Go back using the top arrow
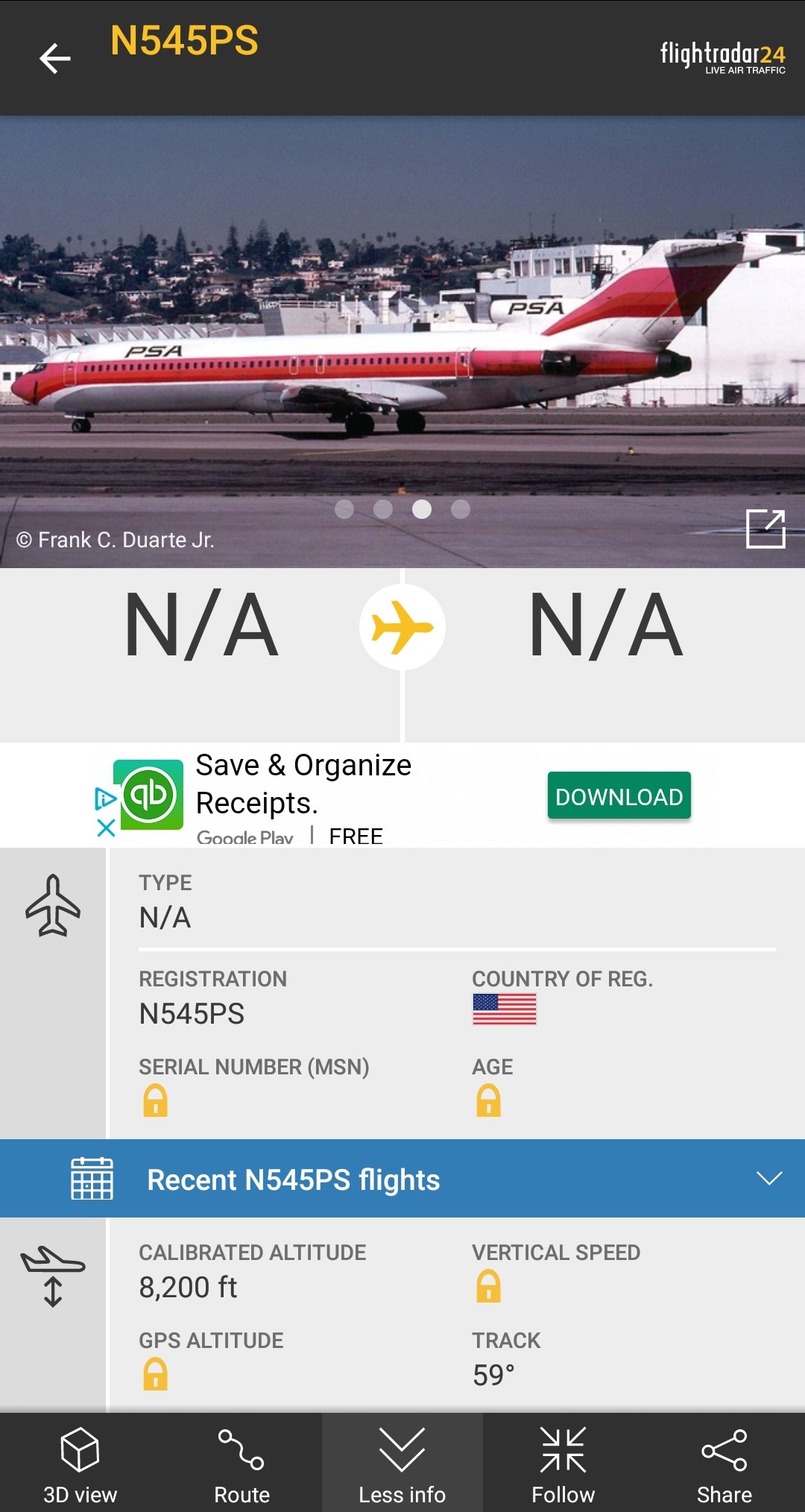Viewport: 805px width, 1512px height. (x=55, y=58)
